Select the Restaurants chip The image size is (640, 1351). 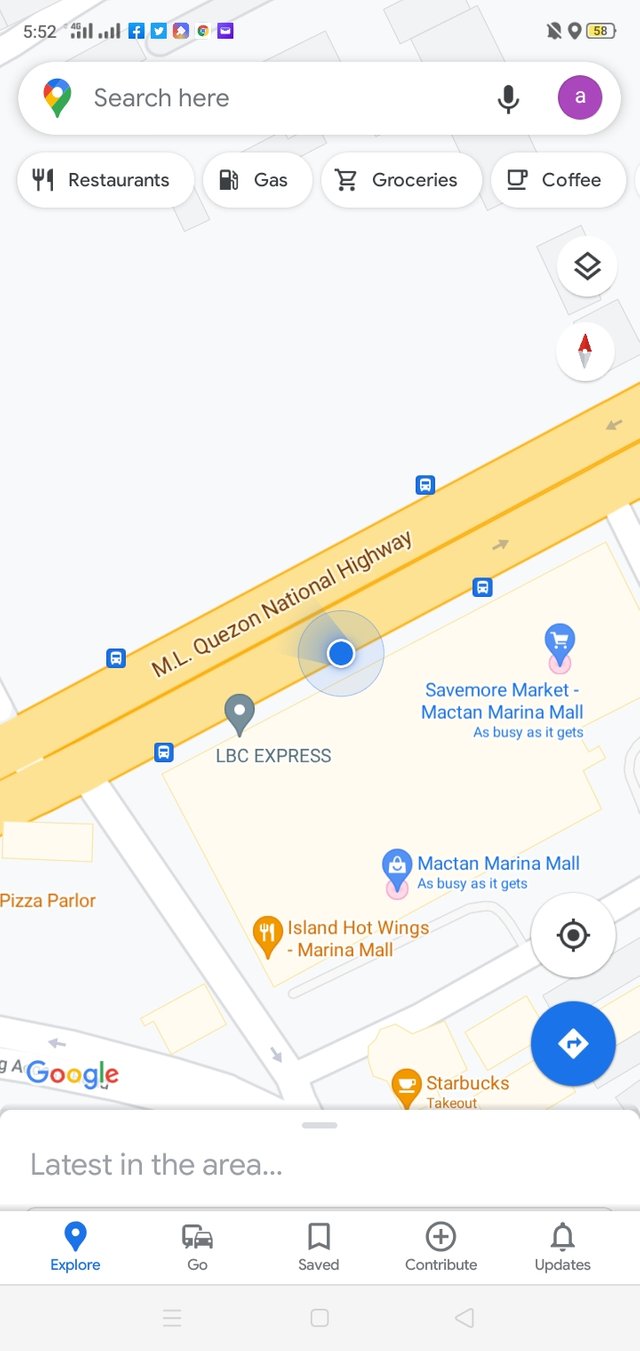click(x=105, y=180)
